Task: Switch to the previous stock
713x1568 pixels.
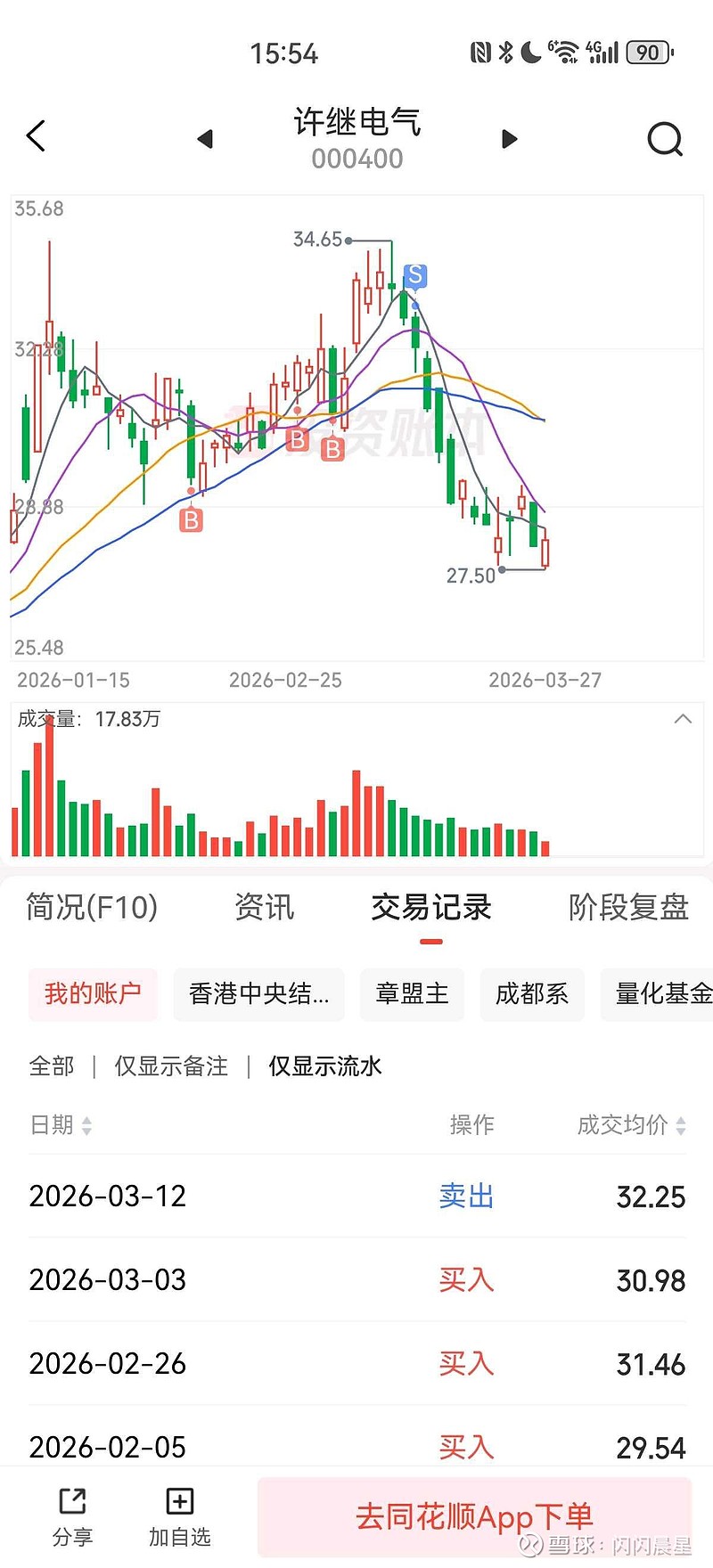Action: click(205, 139)
